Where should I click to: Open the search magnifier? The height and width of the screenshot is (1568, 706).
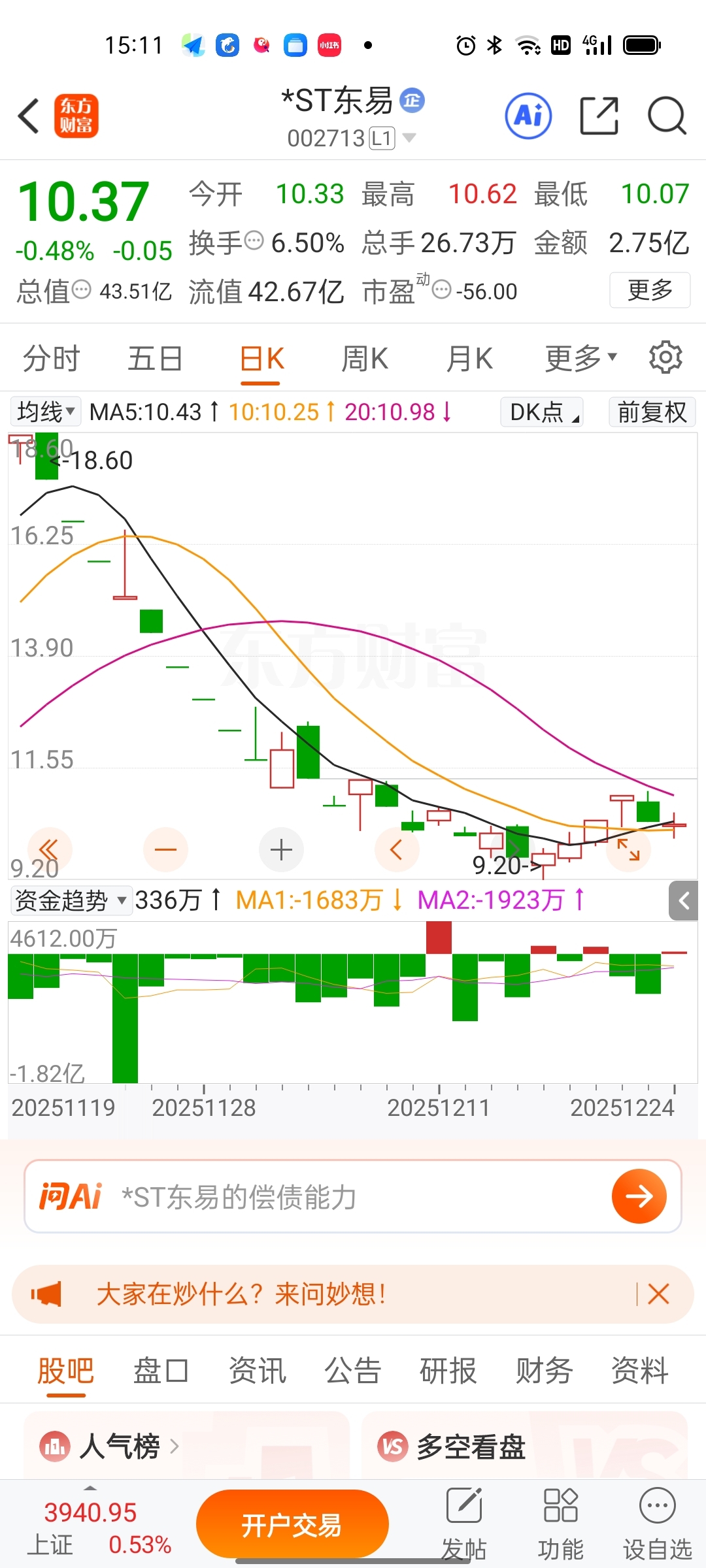666,116
